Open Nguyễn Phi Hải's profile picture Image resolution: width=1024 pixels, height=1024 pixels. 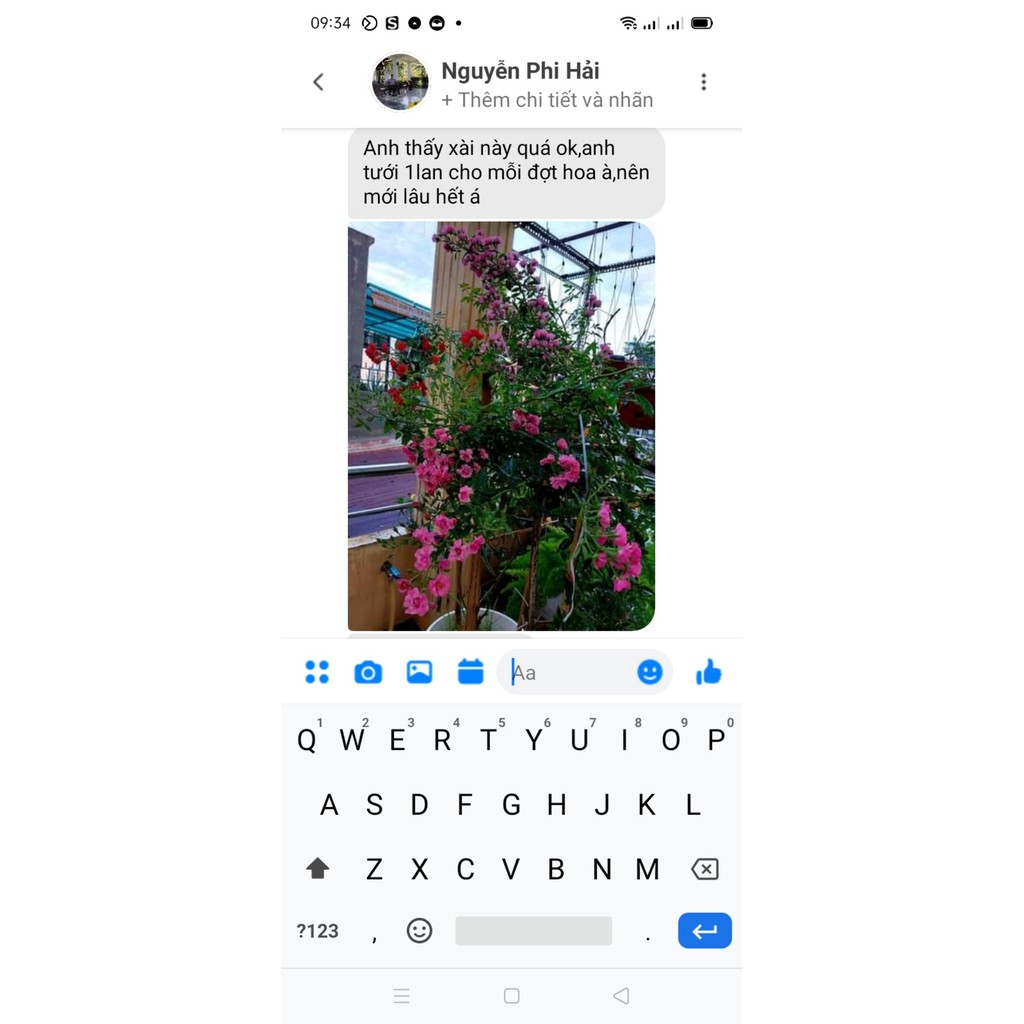pyautogui.click(x=400, y=82)
